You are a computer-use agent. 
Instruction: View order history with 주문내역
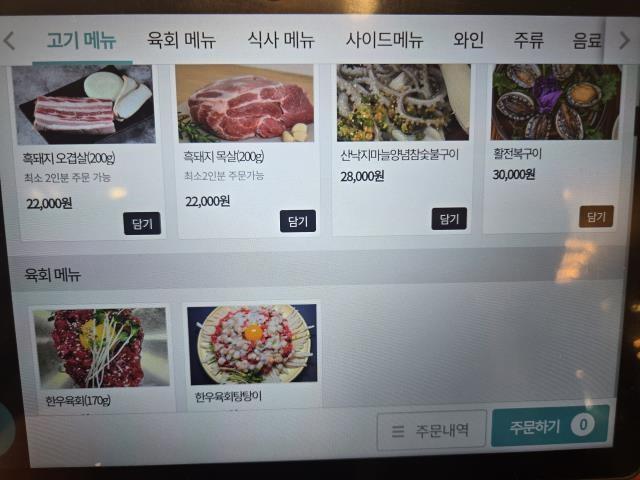[x=431, y=431]
